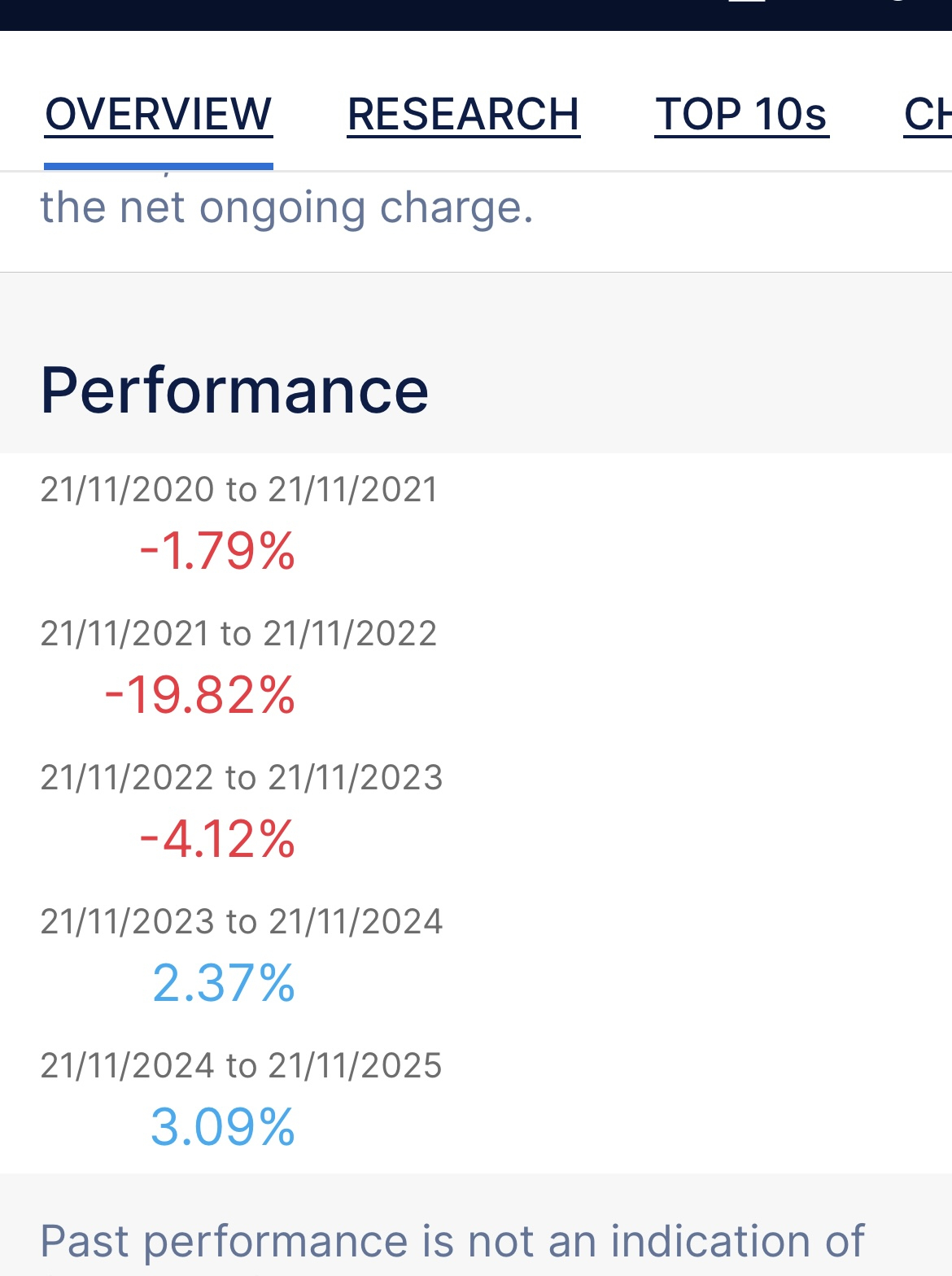Open the cut-off tab starting with CH
This screenshot has width=952, height=1276.
point(928,114)
